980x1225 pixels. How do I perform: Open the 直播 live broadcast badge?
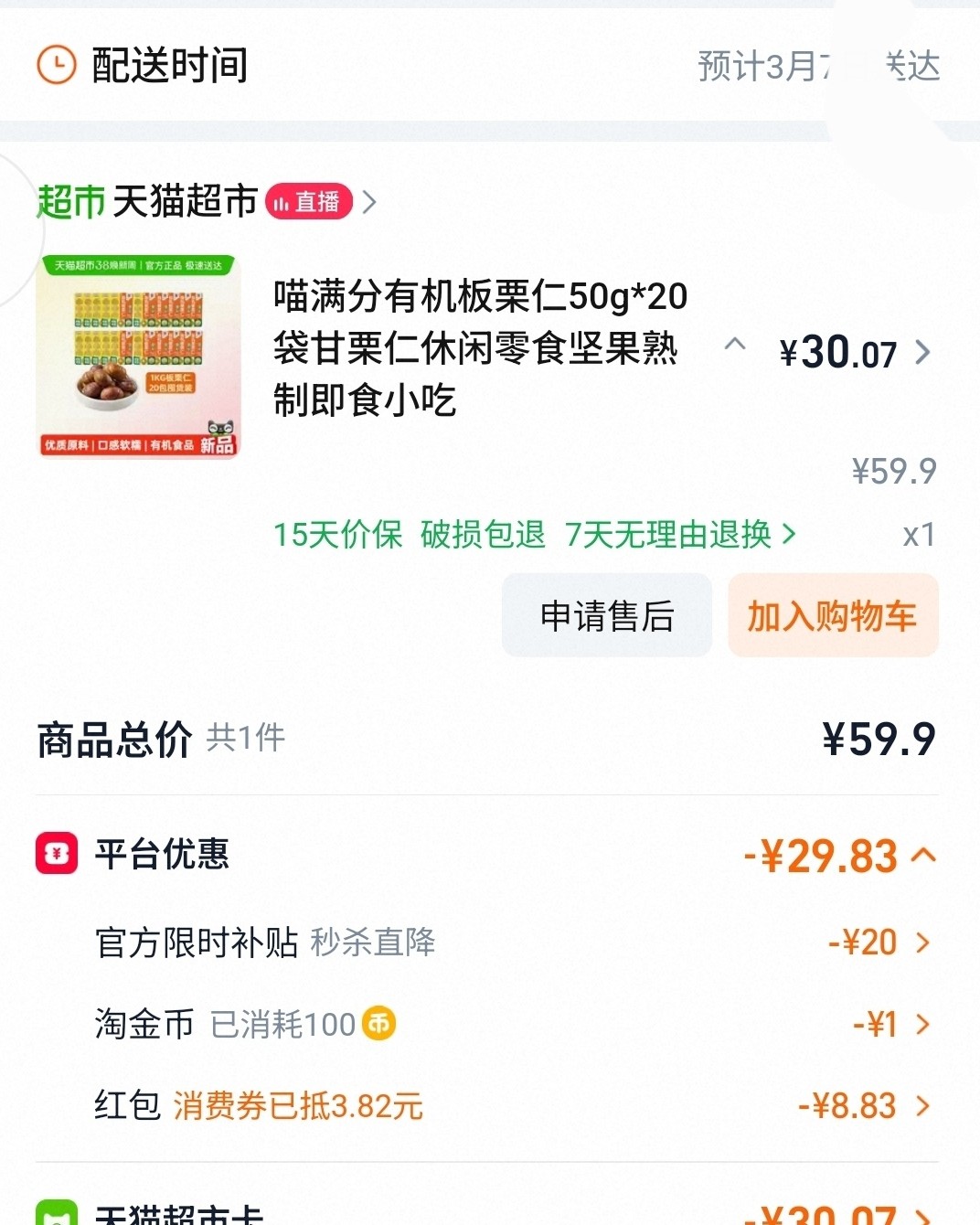point(309,201)
